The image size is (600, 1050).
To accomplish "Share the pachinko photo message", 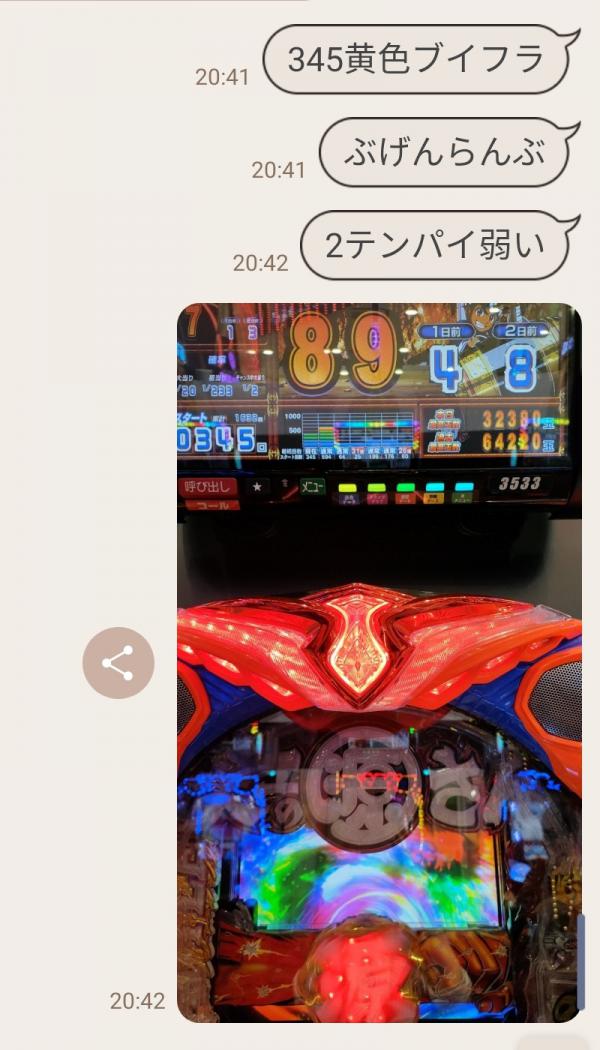I will click(x=118, y=662).
